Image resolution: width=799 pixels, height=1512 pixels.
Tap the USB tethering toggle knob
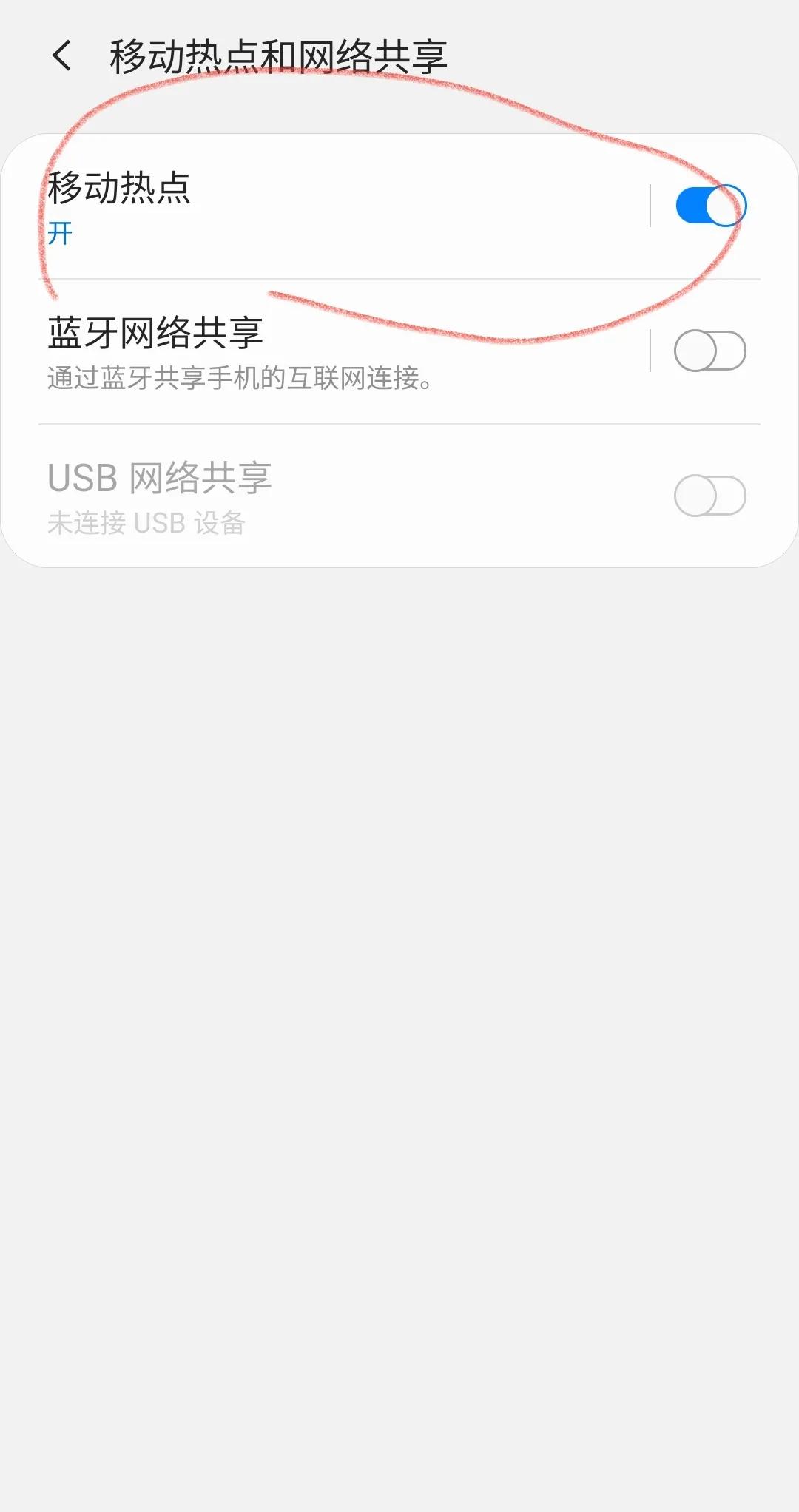693,496
